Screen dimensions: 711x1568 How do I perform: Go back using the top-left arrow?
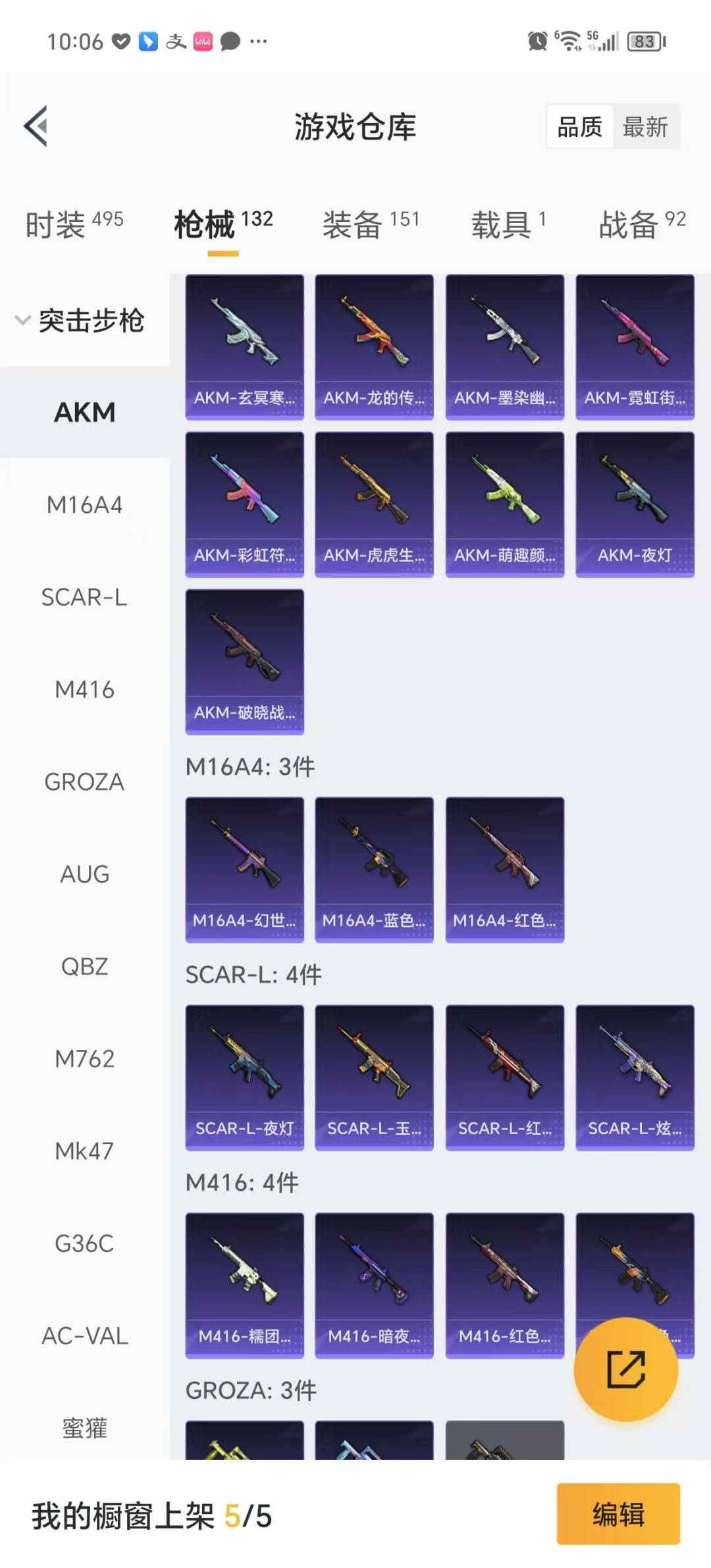(x=36, y=126)
